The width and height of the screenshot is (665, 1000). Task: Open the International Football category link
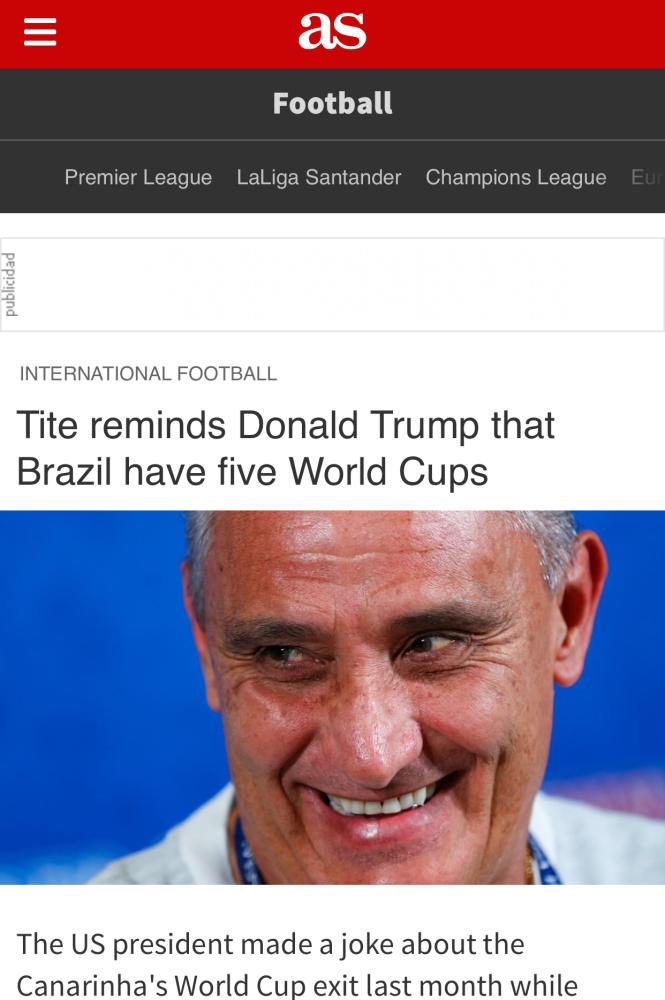pos(148,374)
